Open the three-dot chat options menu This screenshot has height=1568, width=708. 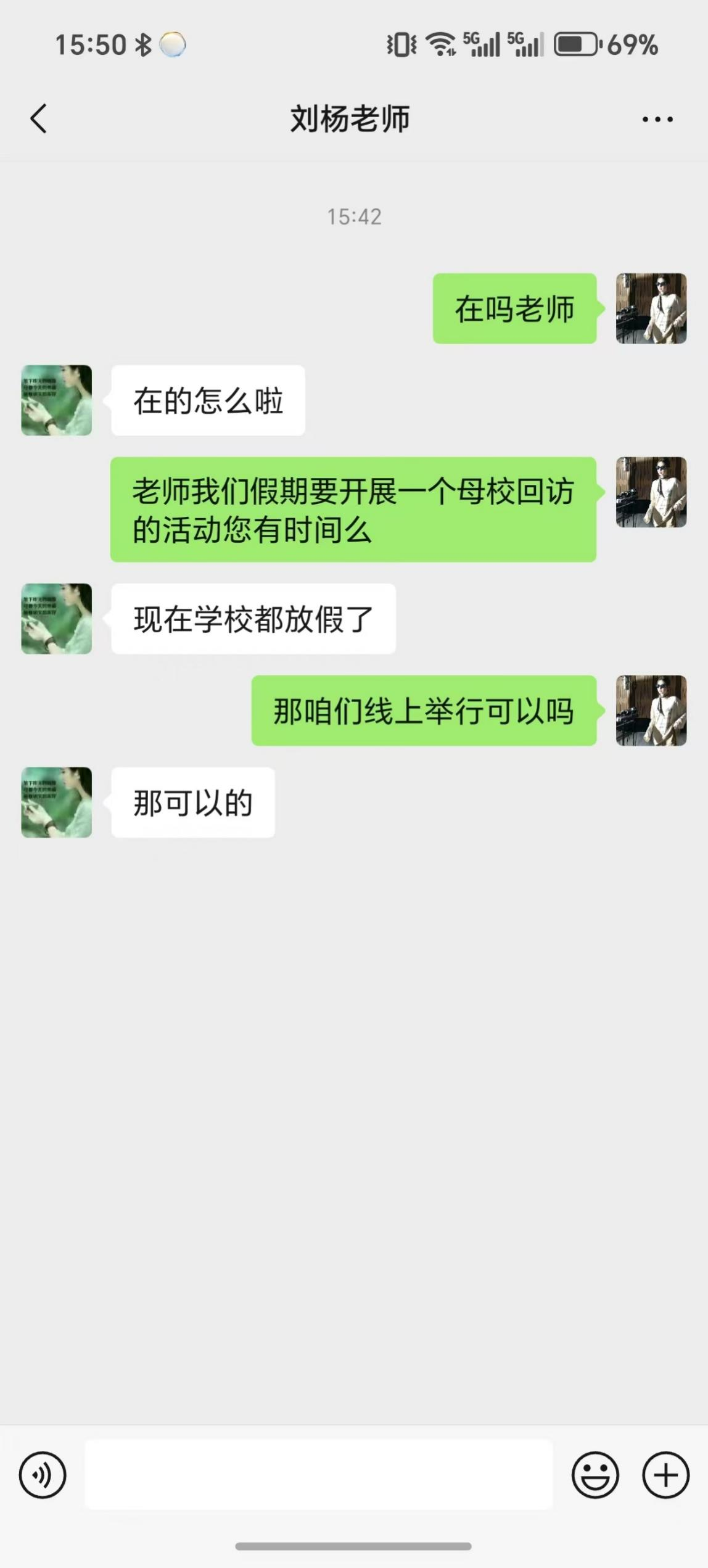click(657, 119)
